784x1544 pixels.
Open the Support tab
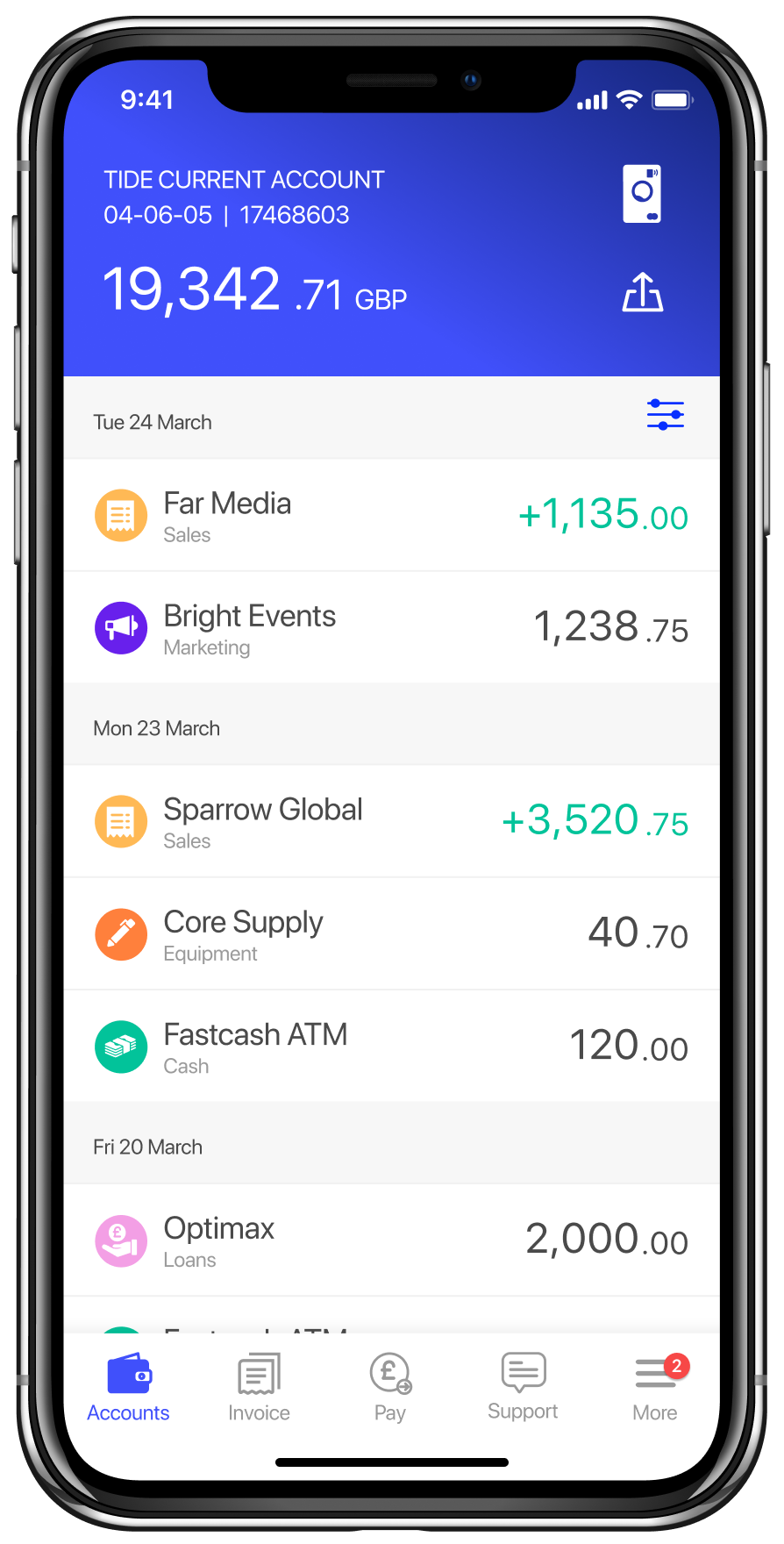coord(523,1386)
